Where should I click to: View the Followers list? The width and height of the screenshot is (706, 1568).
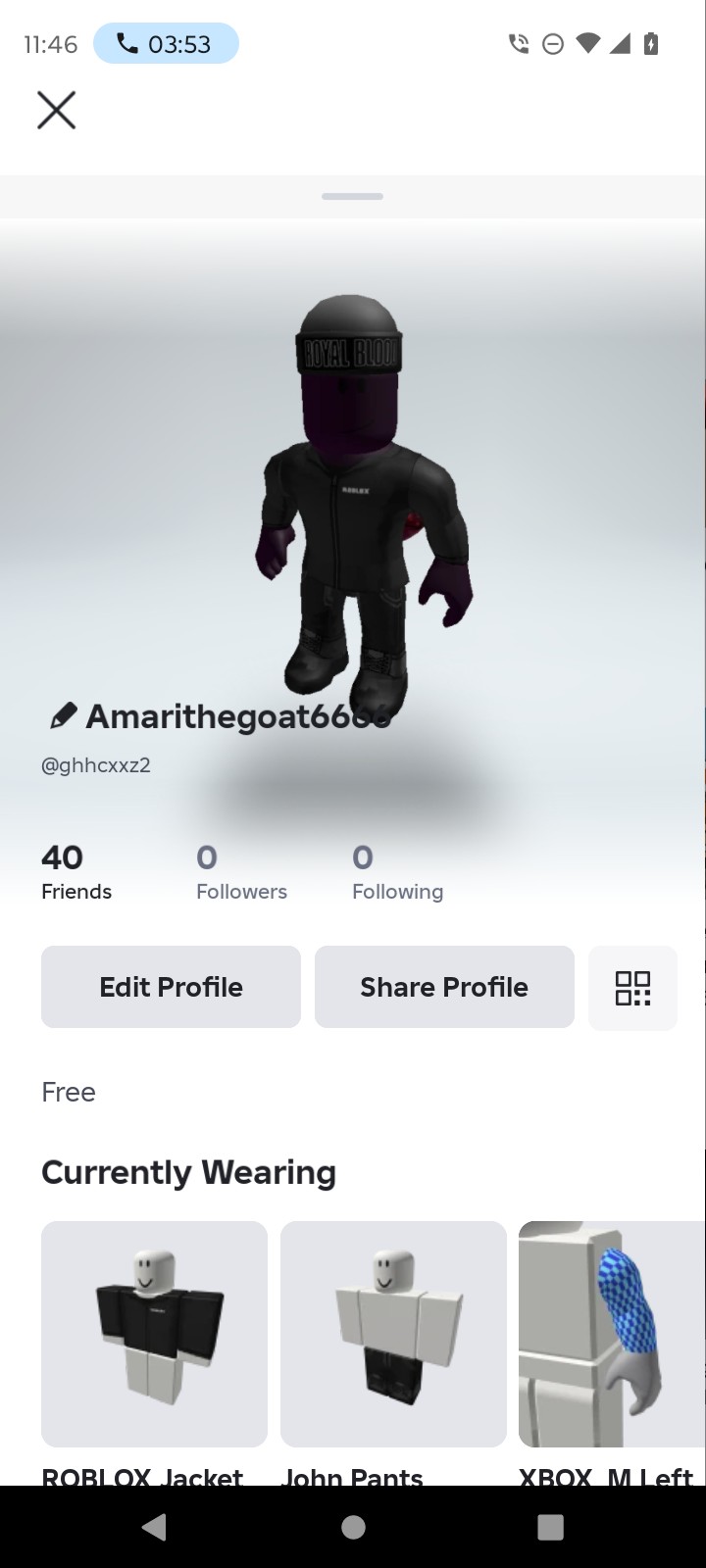241,871
